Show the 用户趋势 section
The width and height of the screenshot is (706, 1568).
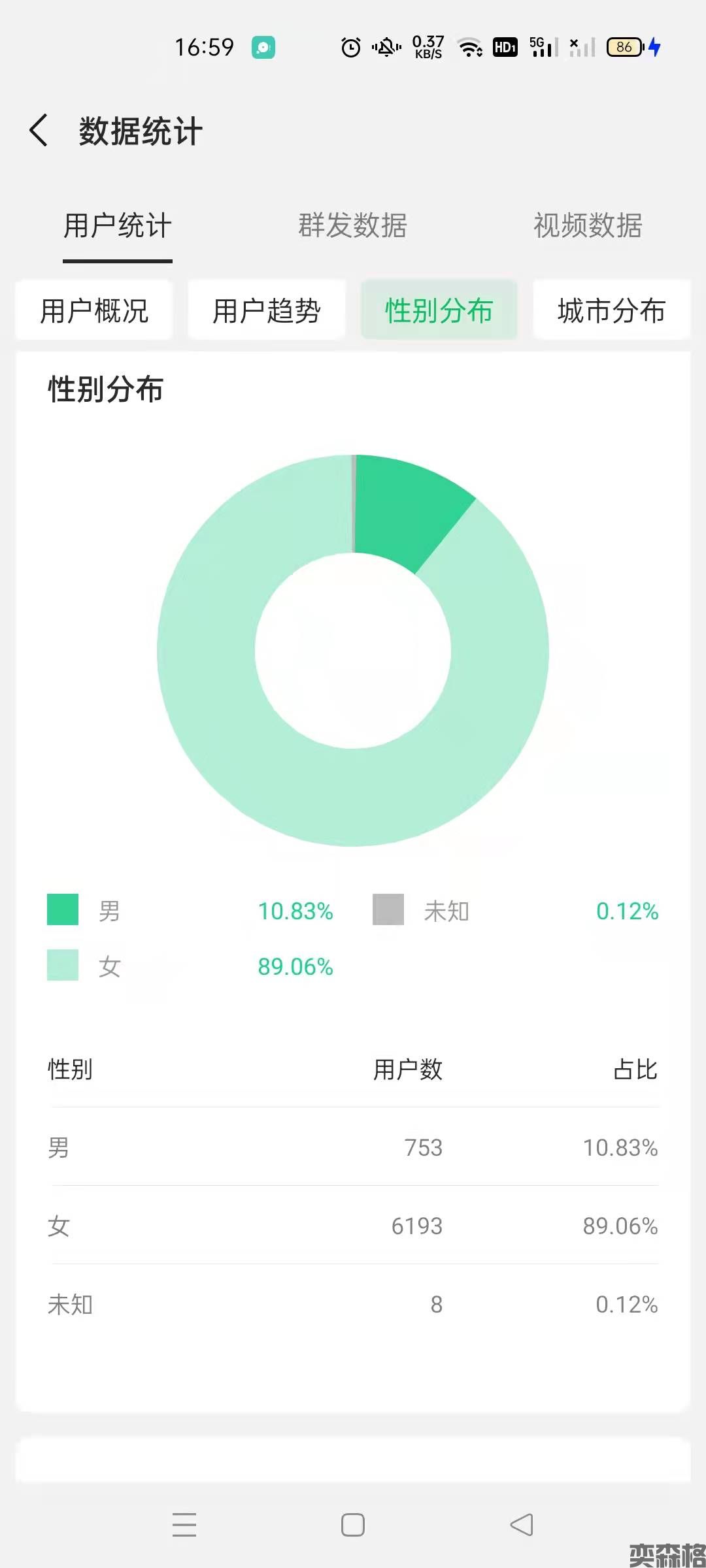267,310
